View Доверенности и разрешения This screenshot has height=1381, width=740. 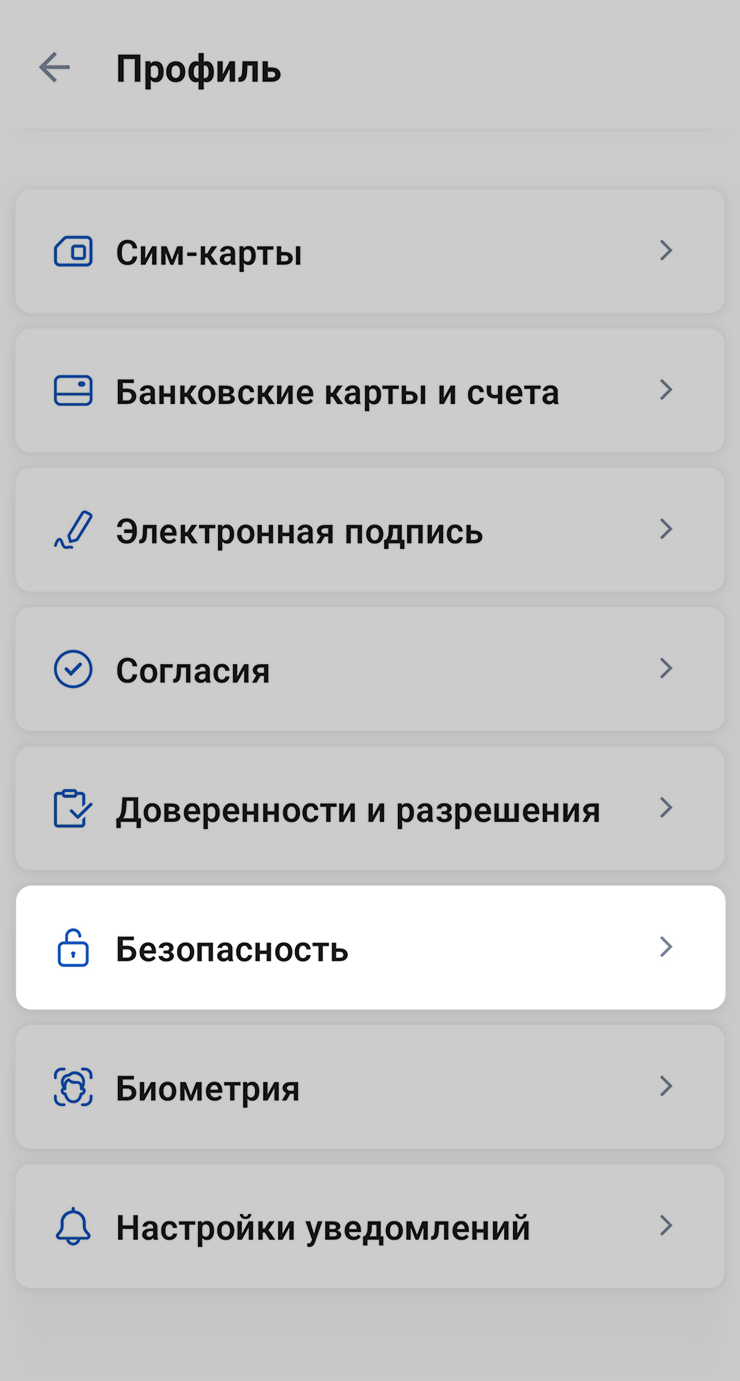pos(369,808)
